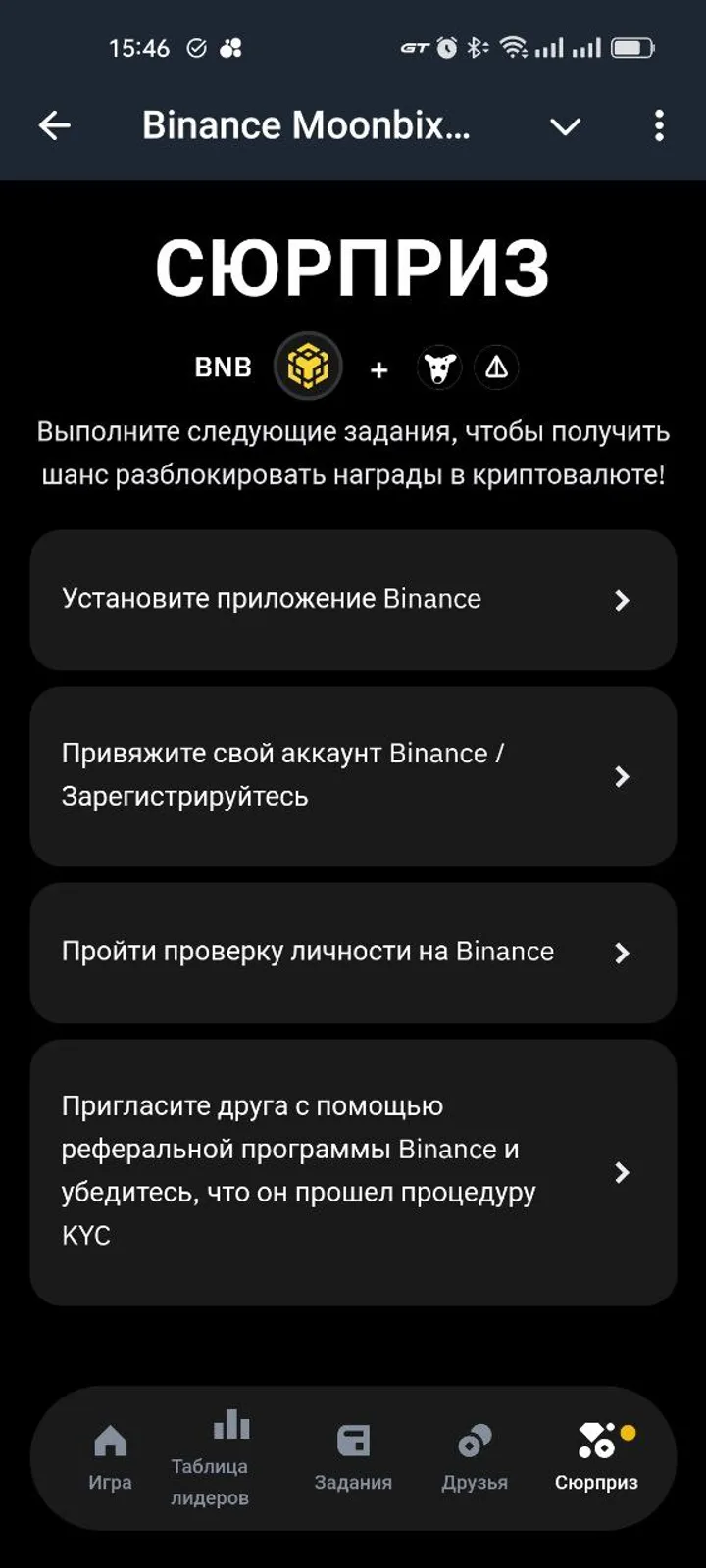Open the KYC referral task via its arrow

coord(622,1170)
